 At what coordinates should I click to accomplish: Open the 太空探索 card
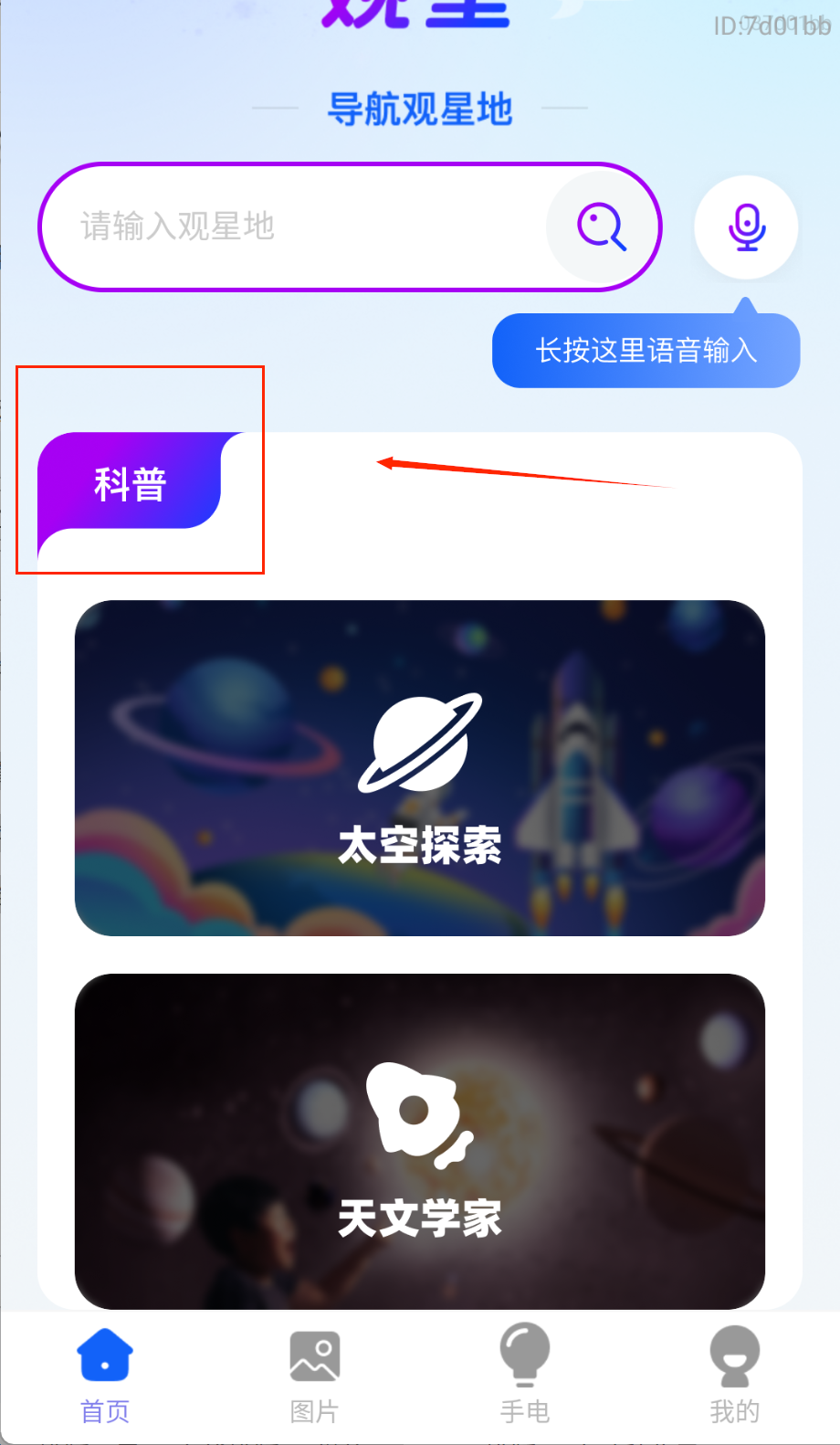tap(419, 767)
